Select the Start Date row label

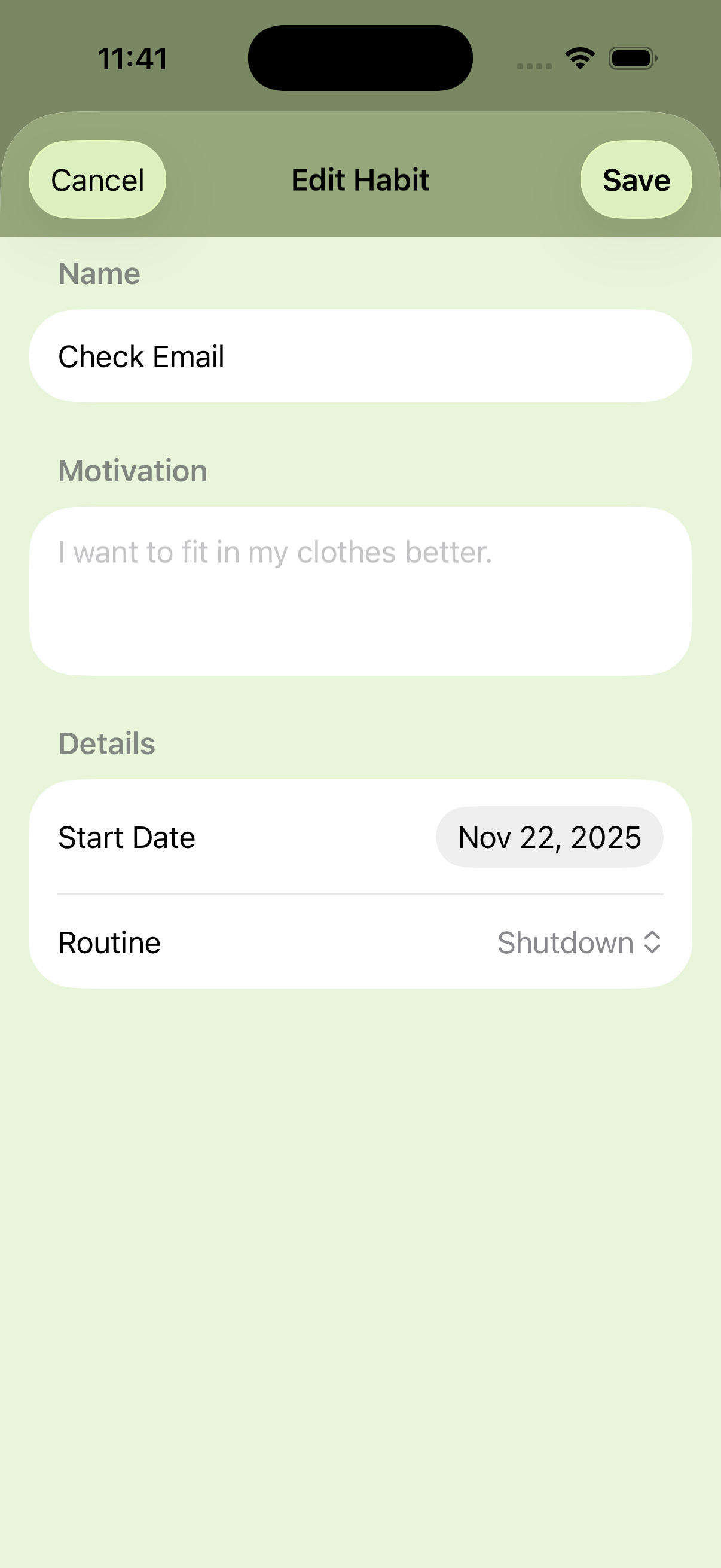[127, 837]
